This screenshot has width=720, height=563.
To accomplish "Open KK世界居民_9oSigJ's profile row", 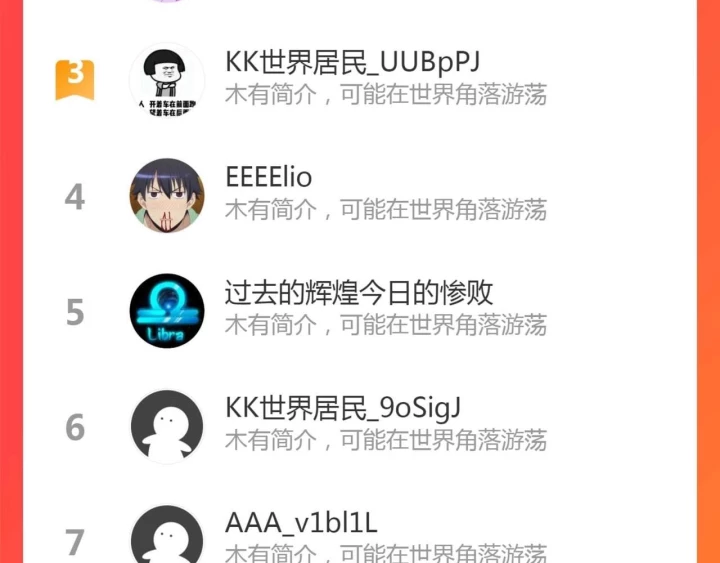I will click(360, 427).
